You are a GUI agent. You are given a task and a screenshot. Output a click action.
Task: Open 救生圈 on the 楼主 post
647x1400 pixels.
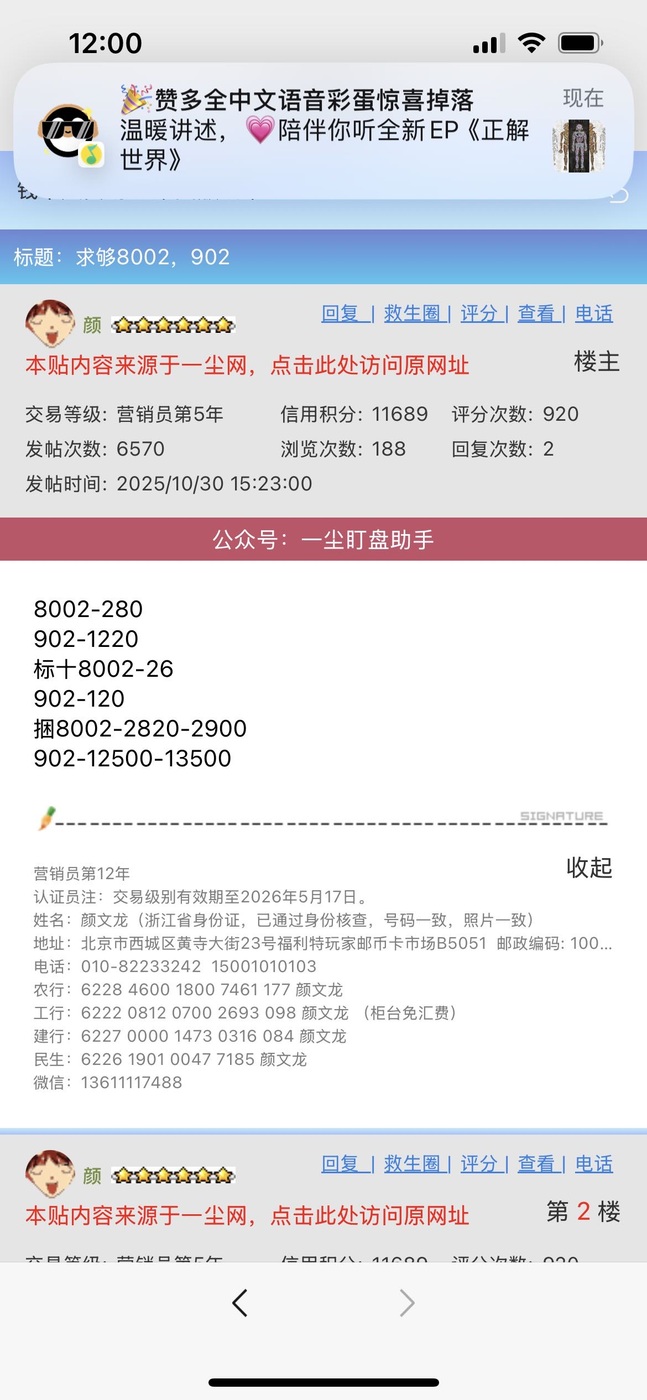tap(412, 314)
